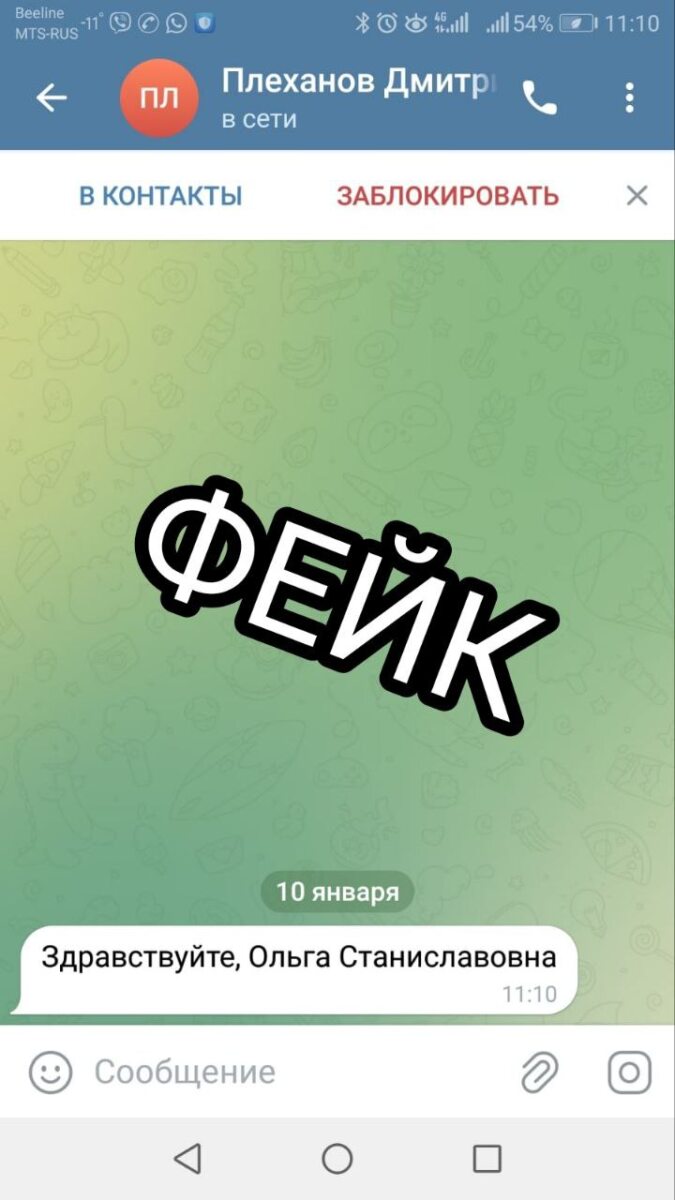675x1200 pixels.
Task: Open the three-dot overflow menu
Action: [629, 97]
